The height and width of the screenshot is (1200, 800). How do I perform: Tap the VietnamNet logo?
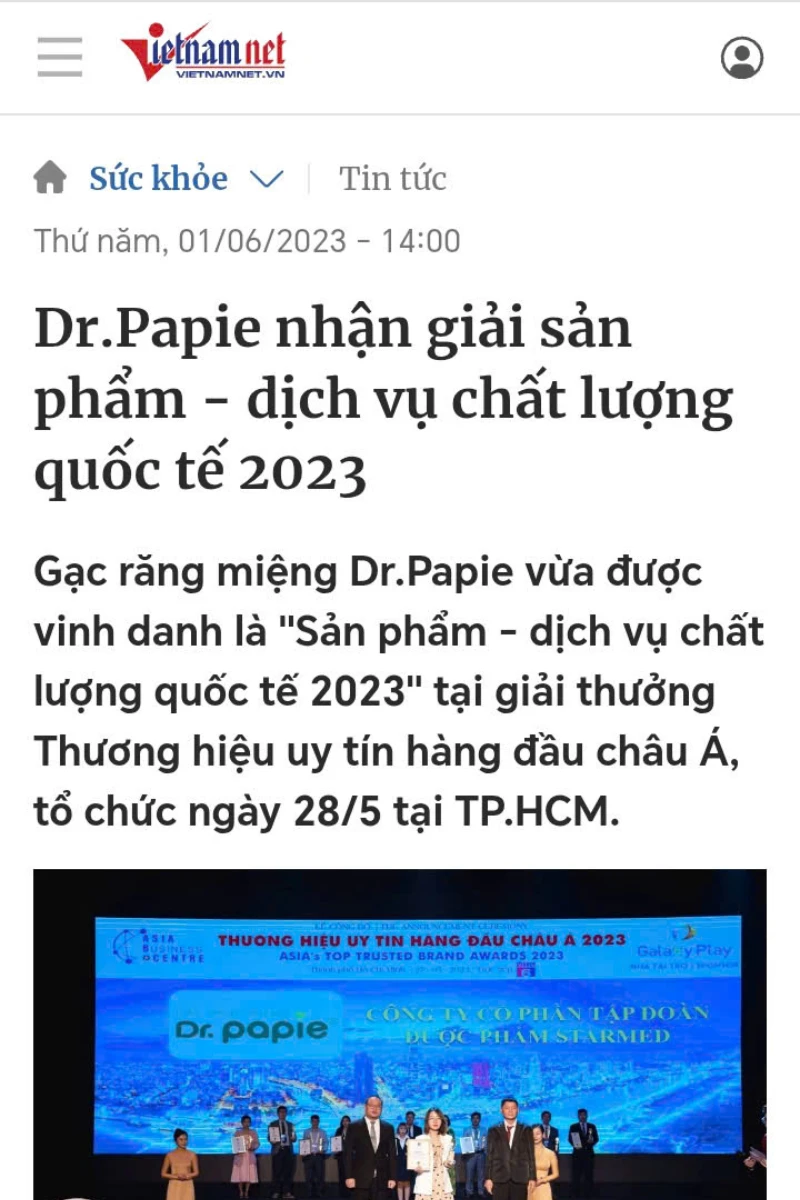click(204, 53)
